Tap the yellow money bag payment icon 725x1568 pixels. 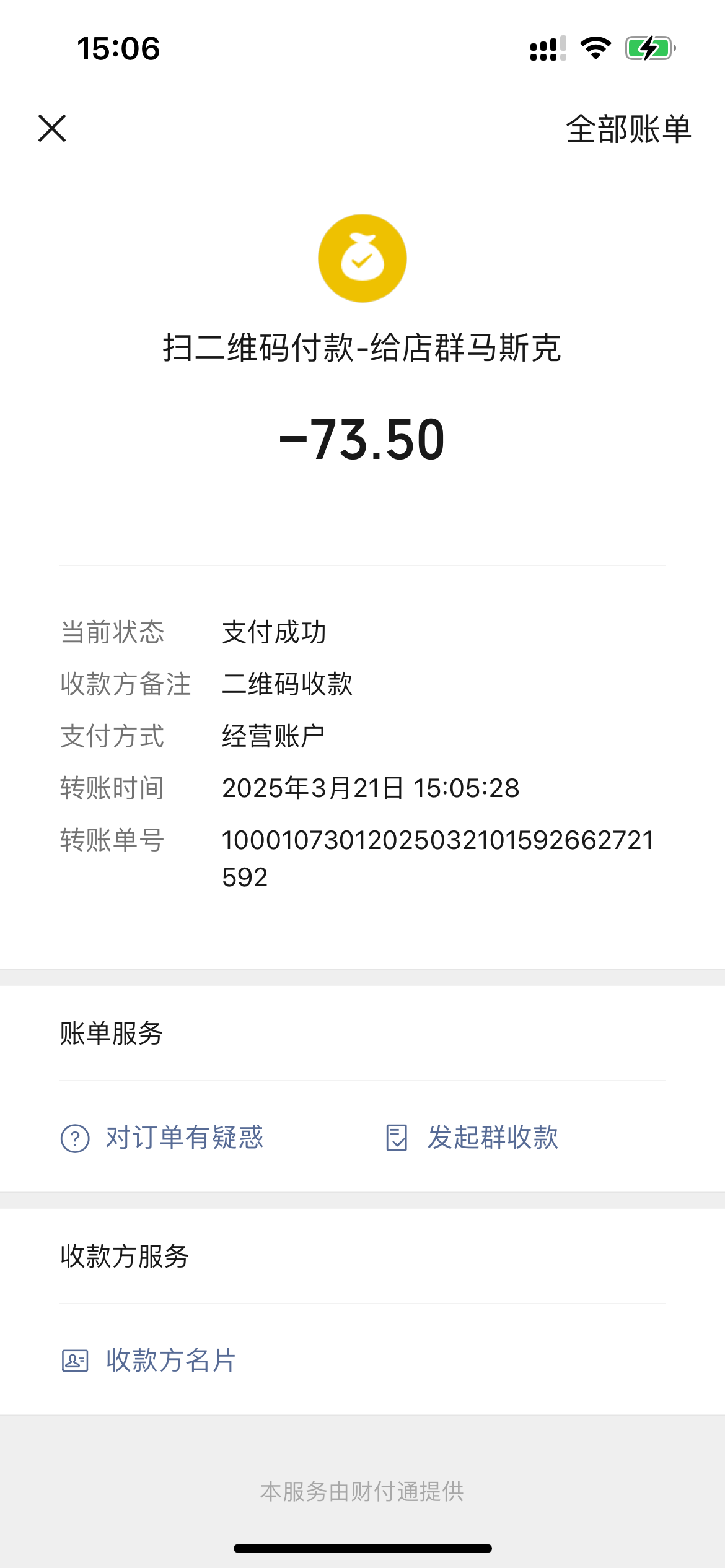pyautogui.click(x=362, y=257)
